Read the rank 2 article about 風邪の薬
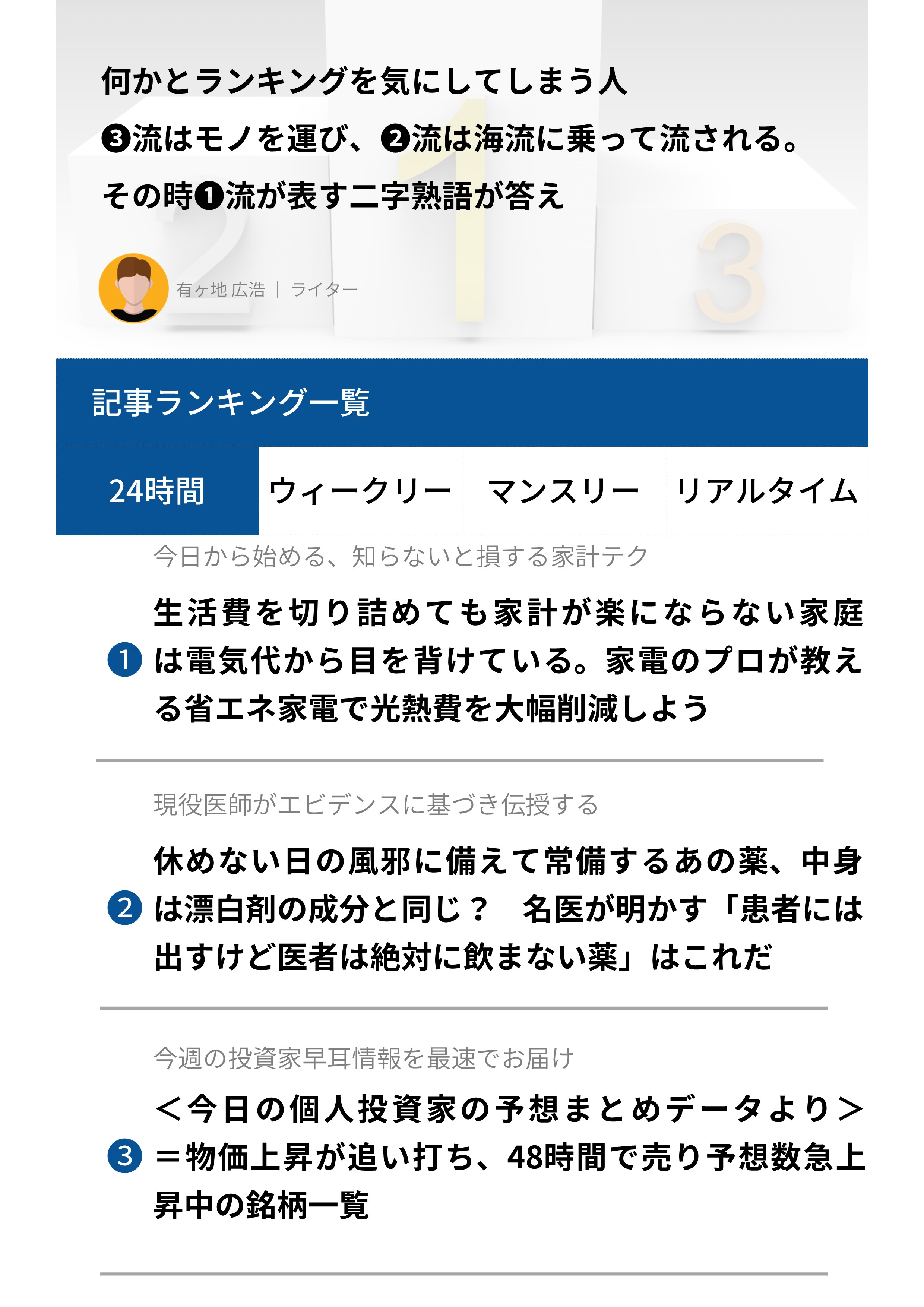The height and width of the screenshot is (1307, 924). click(508, 909)
